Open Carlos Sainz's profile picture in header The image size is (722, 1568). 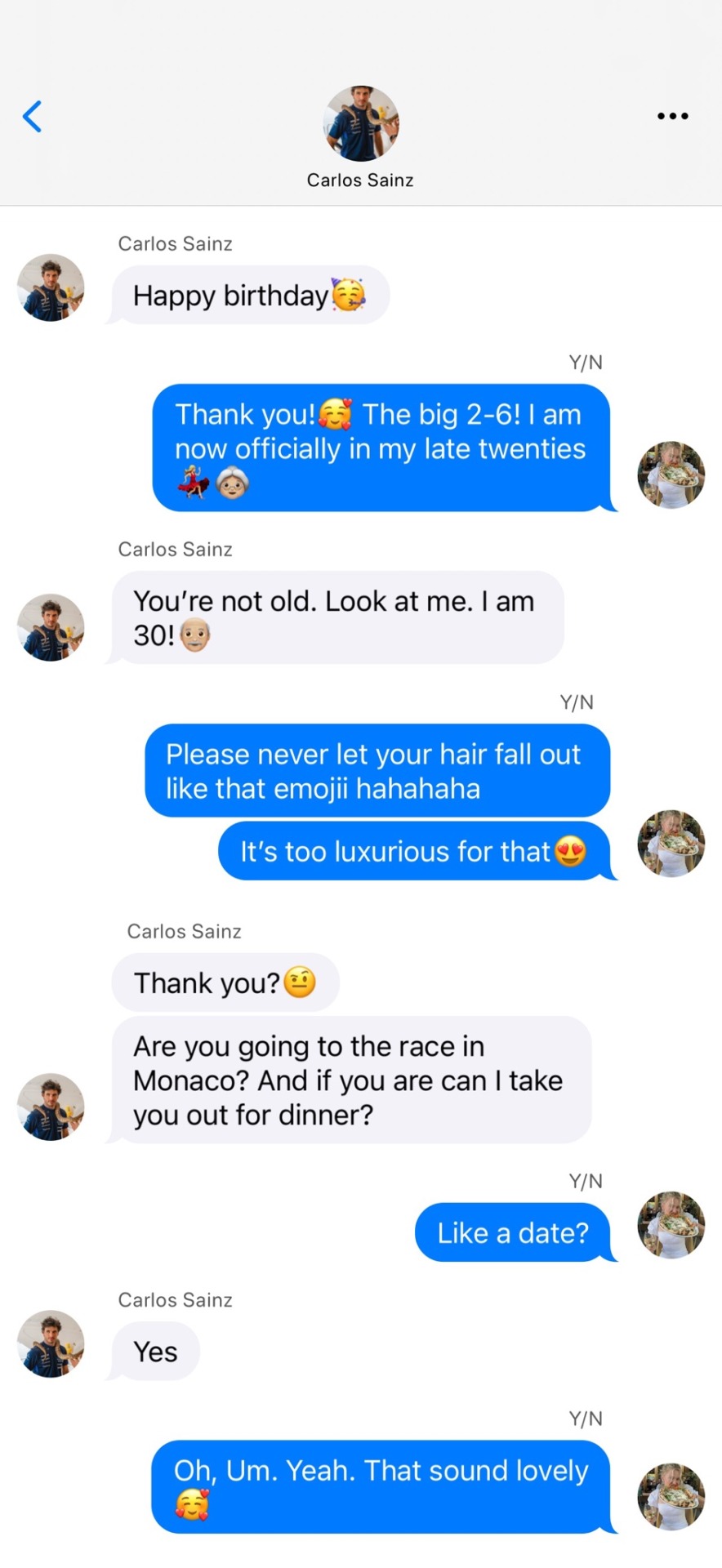[x=361, y=123]
